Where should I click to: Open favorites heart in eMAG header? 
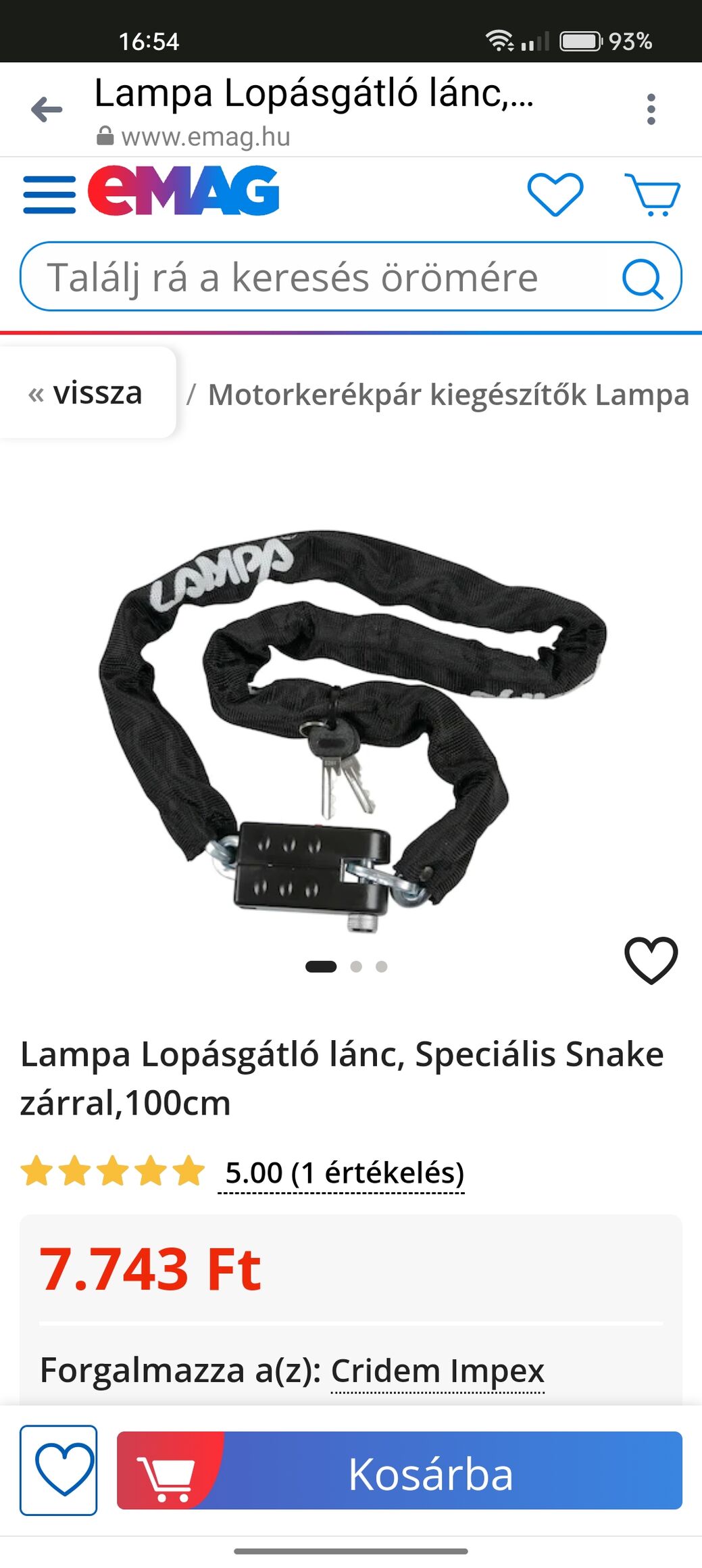[x=555, y=195]
